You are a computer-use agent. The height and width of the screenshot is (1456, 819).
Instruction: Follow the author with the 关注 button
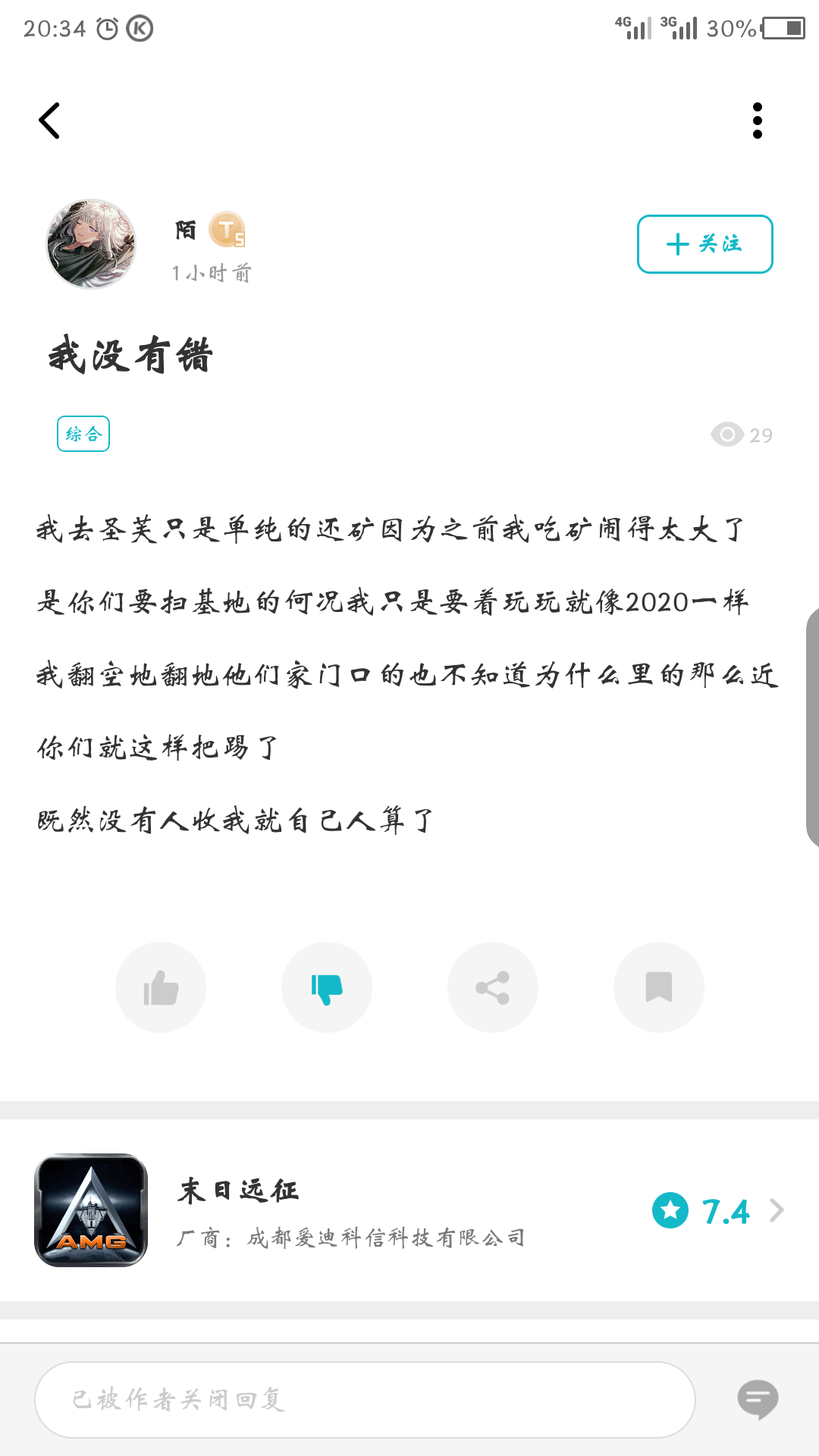point(704,244)
